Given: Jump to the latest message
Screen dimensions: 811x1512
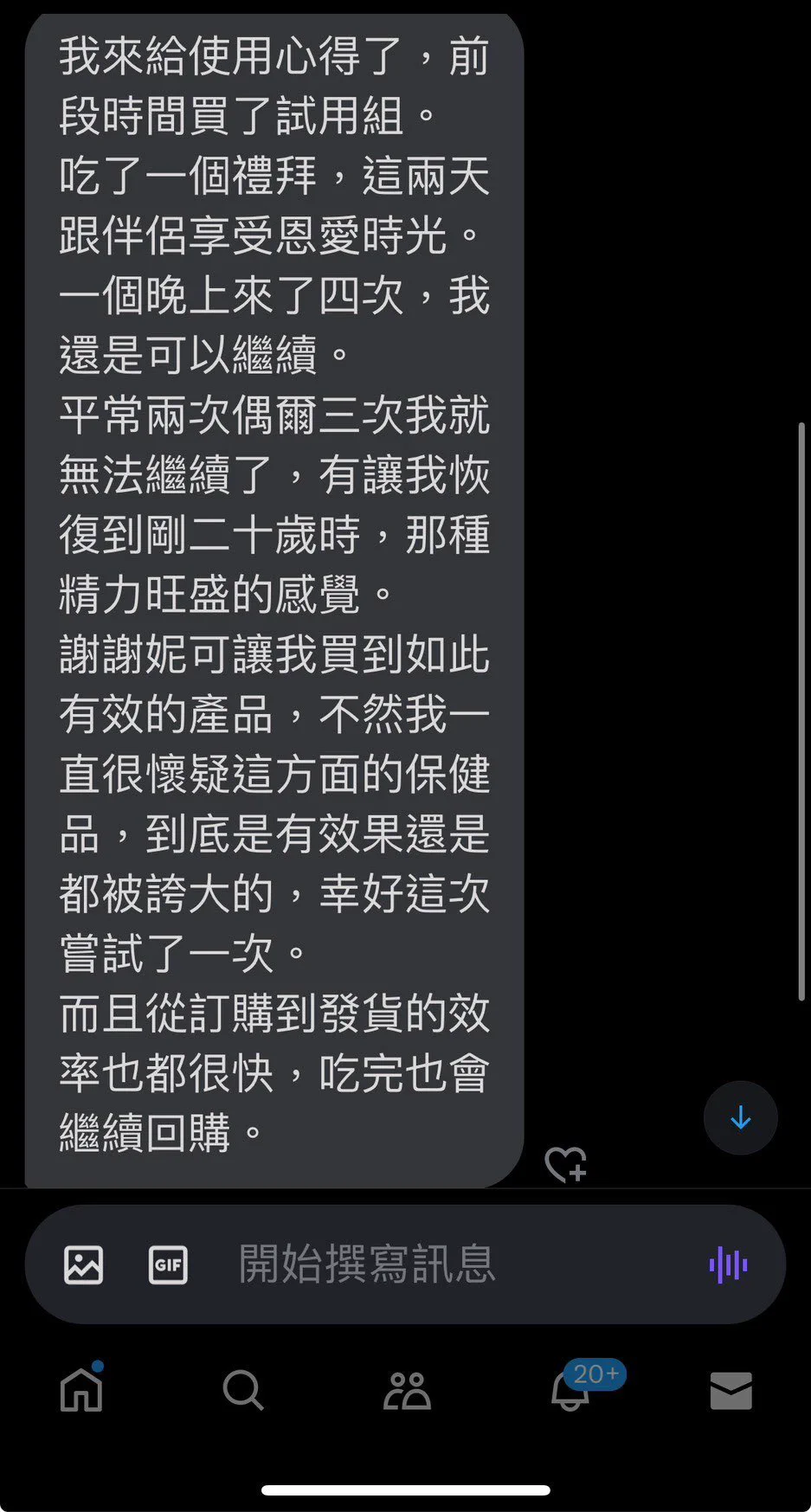Looking at the screenshot, I should tap(740, 1117).
